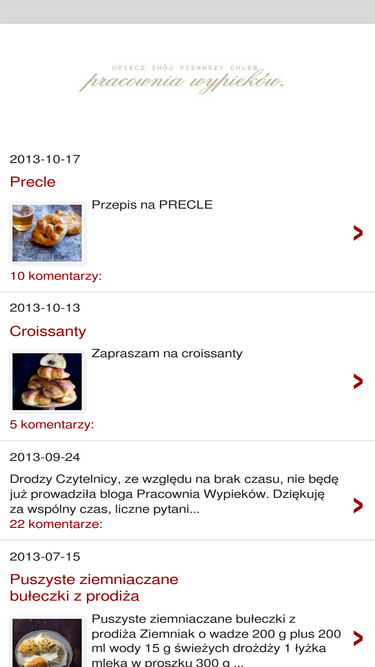Open the Drodzy Czytelnicy post arrow
The height and width of the screenshot is (667, 375).
(358, 506)
